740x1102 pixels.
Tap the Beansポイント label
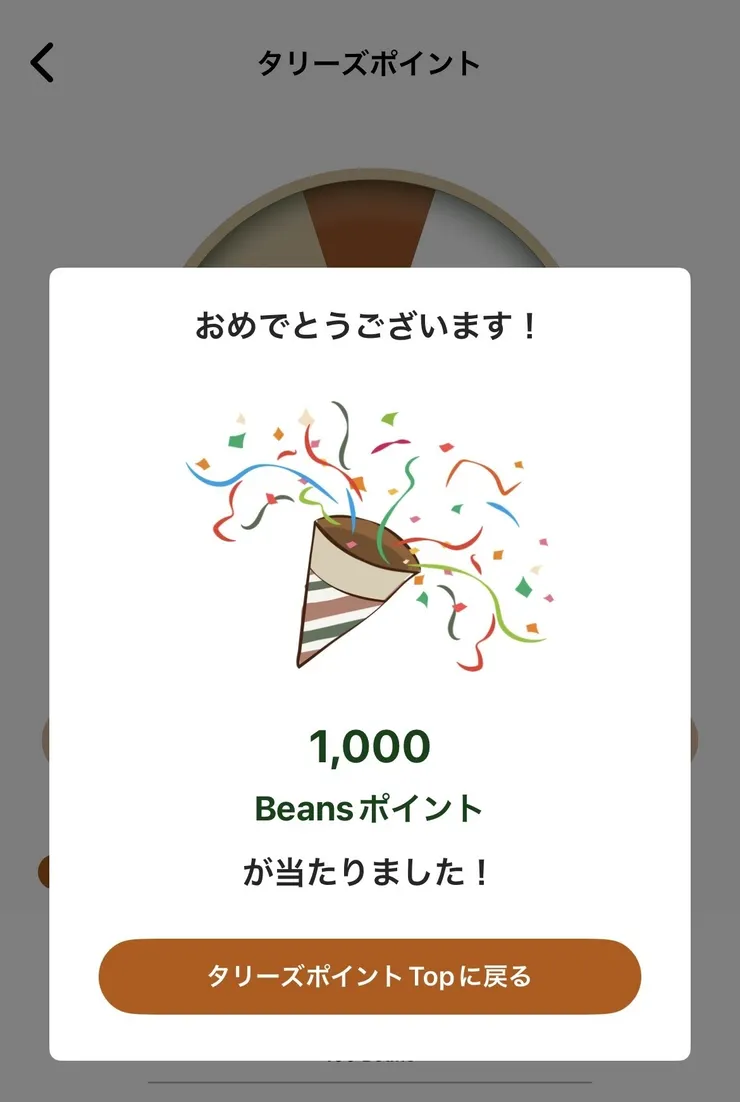click(370, 808)
